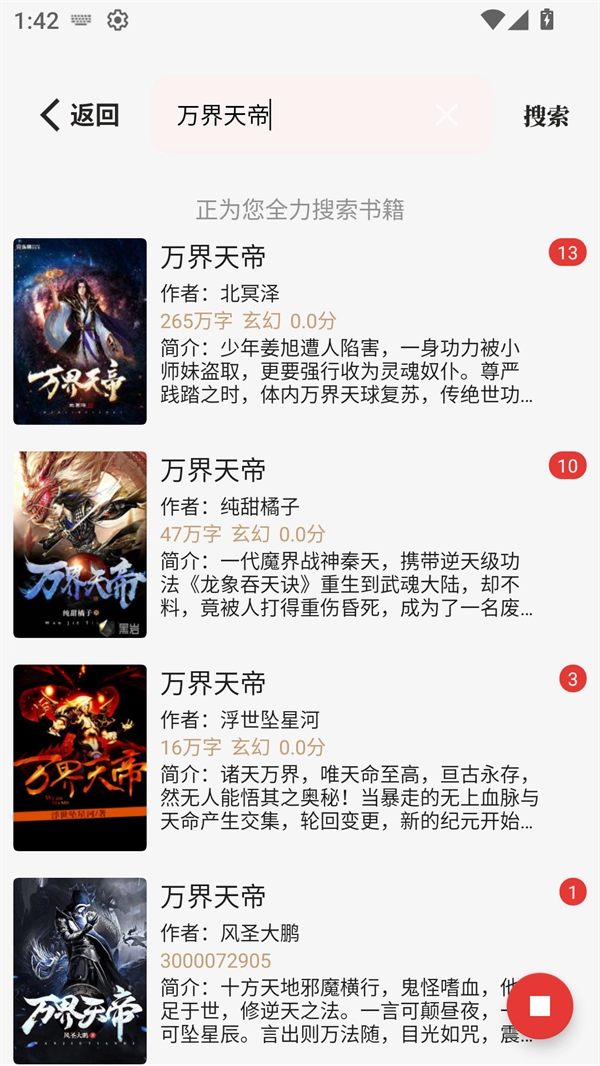Stop the search with the red floating button
600x1066 pixels.
point(540,1006)
